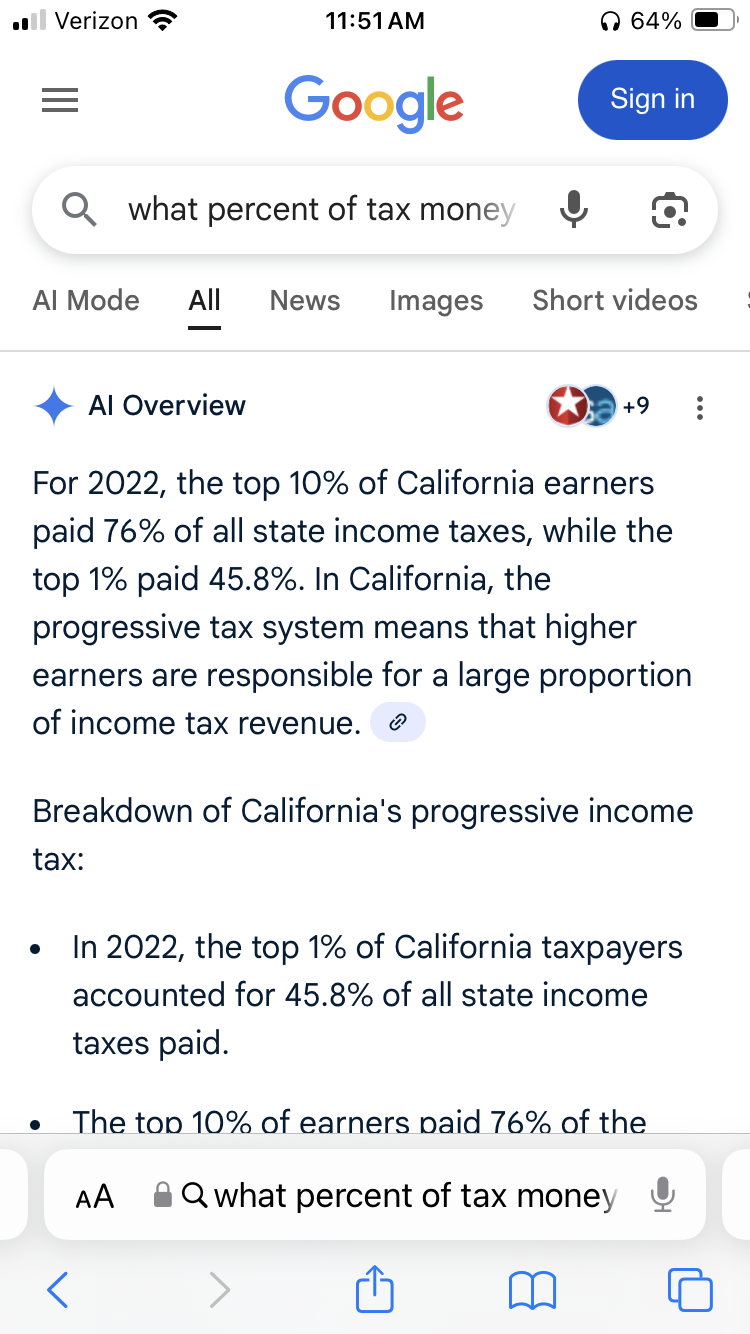The height and width of the screenshot is (1334, 750).
Task: Show open Safari tabs
Action: coord(690,1290)
